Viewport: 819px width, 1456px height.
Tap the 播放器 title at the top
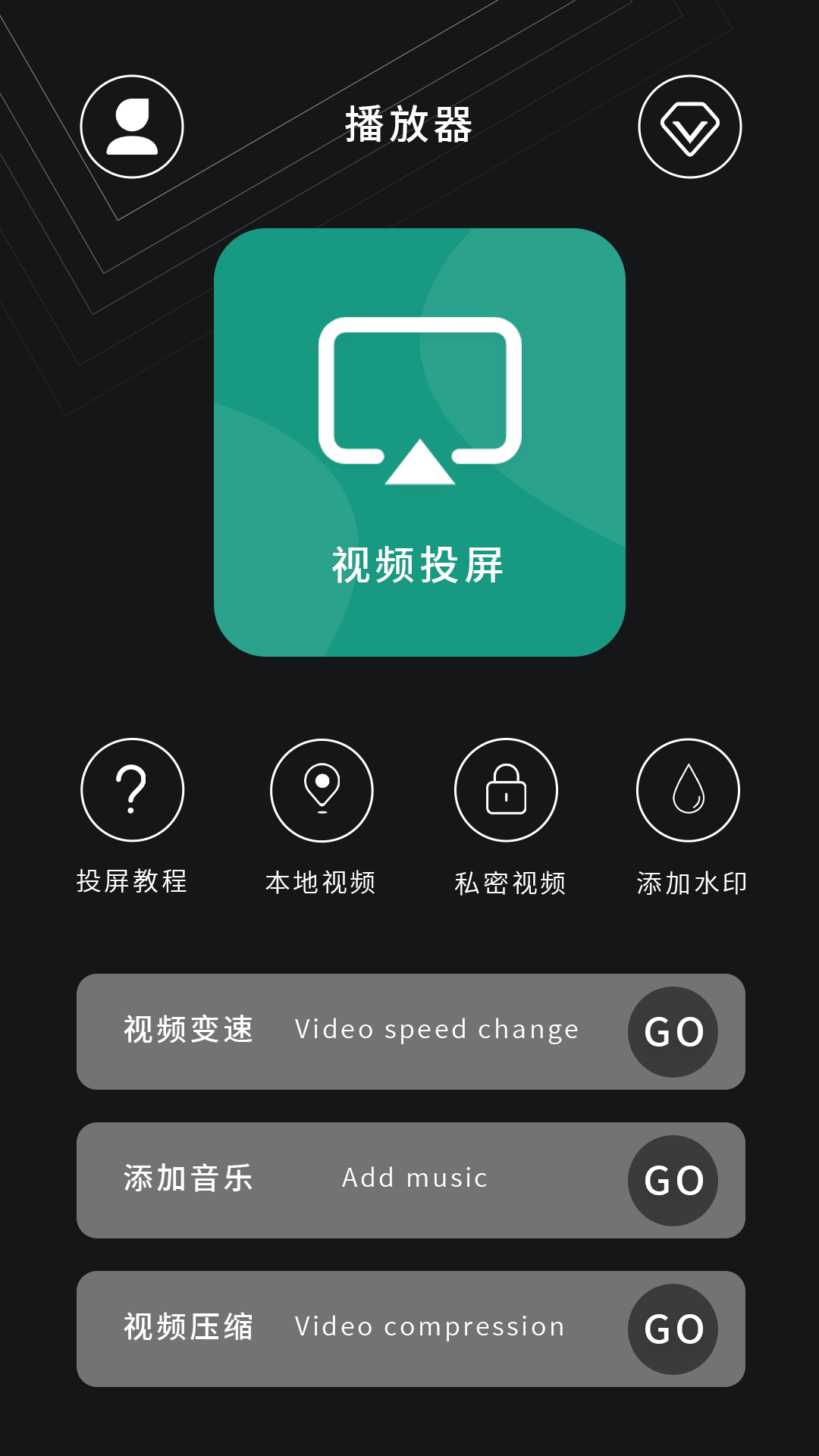click(409, 125)
